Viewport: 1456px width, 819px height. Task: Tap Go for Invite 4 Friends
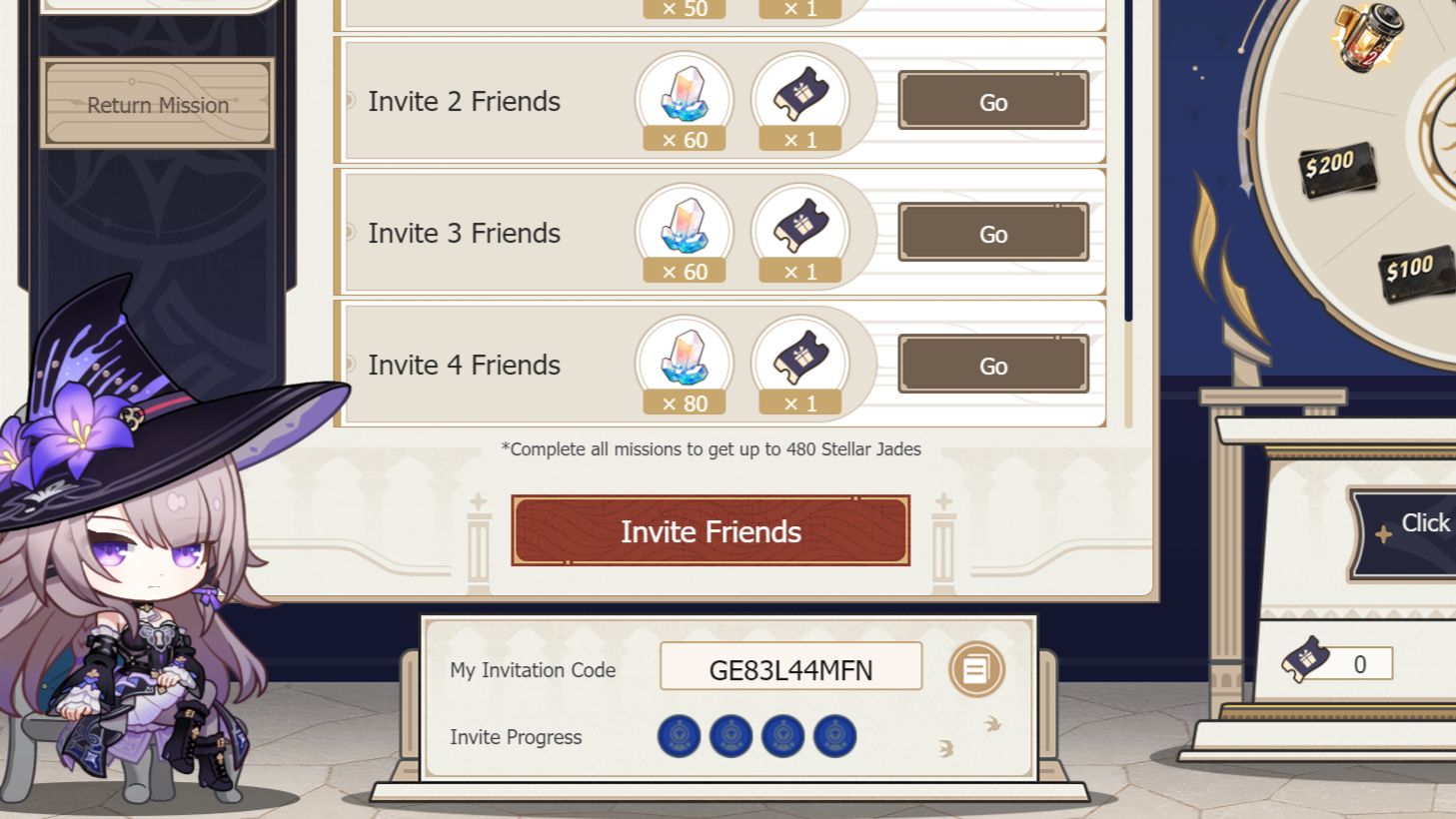pyautogui.click(x=992, y=365)
